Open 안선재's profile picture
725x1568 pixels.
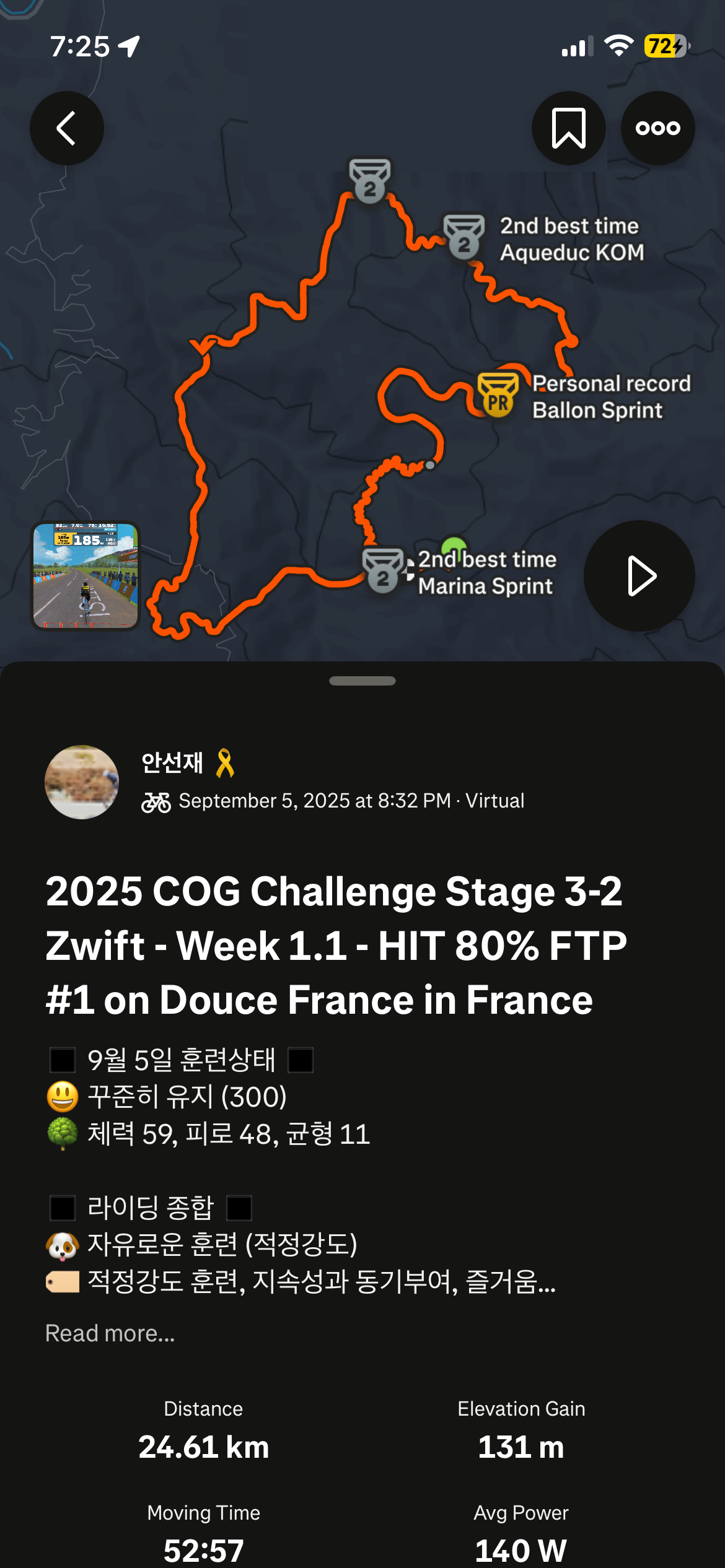[82, 782]
